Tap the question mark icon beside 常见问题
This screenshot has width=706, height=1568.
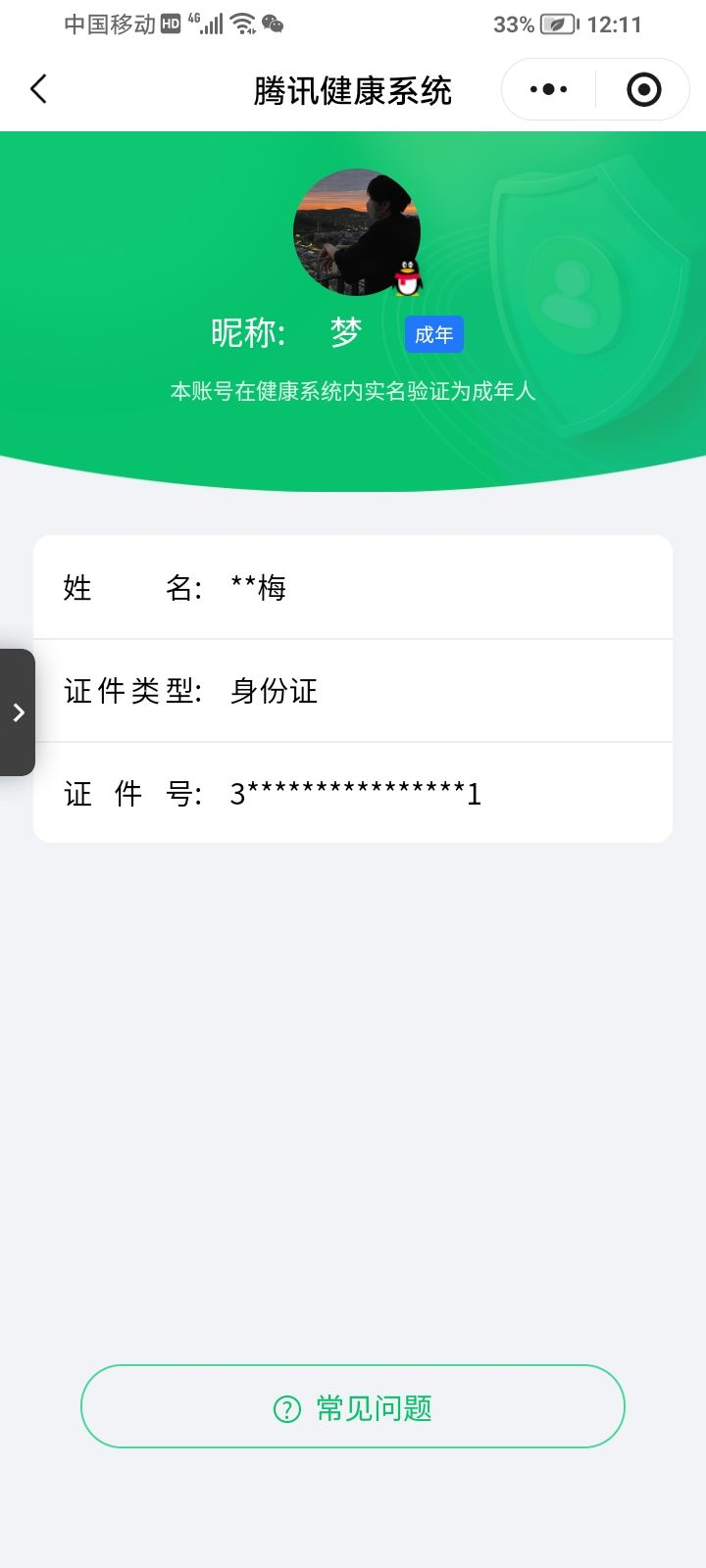[x=283, y=1406]
